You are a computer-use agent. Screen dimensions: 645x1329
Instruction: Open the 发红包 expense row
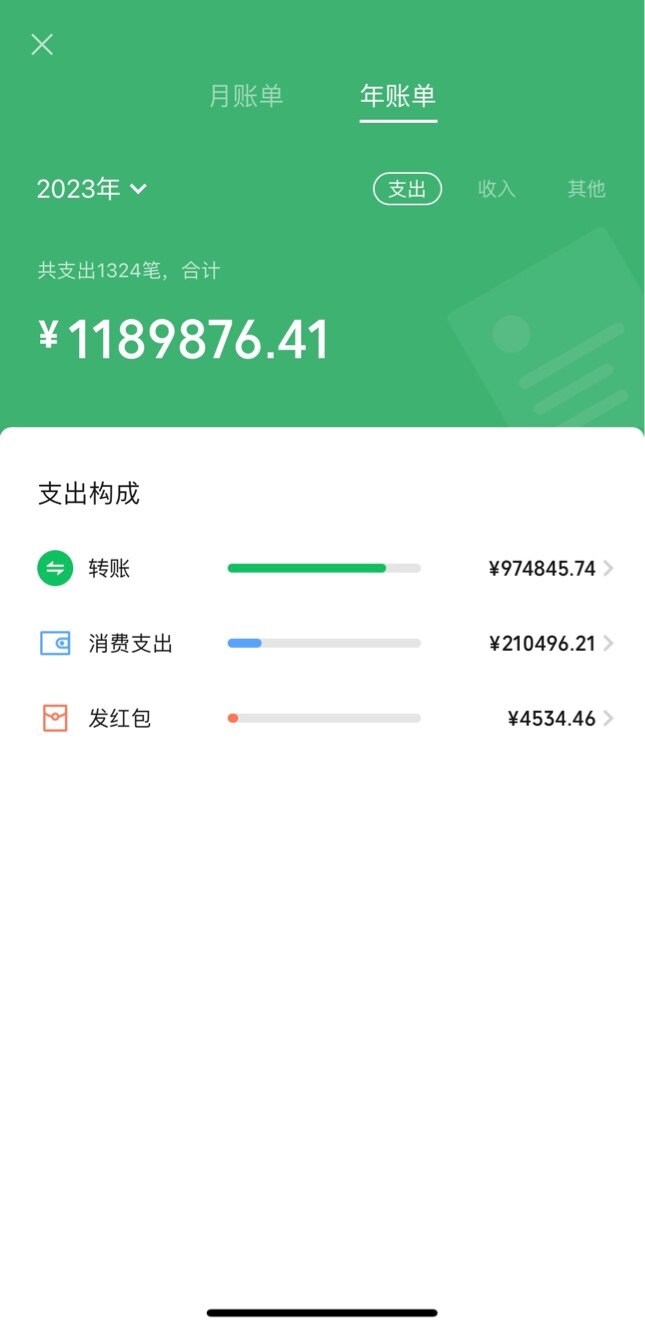[x=324, y=718]
